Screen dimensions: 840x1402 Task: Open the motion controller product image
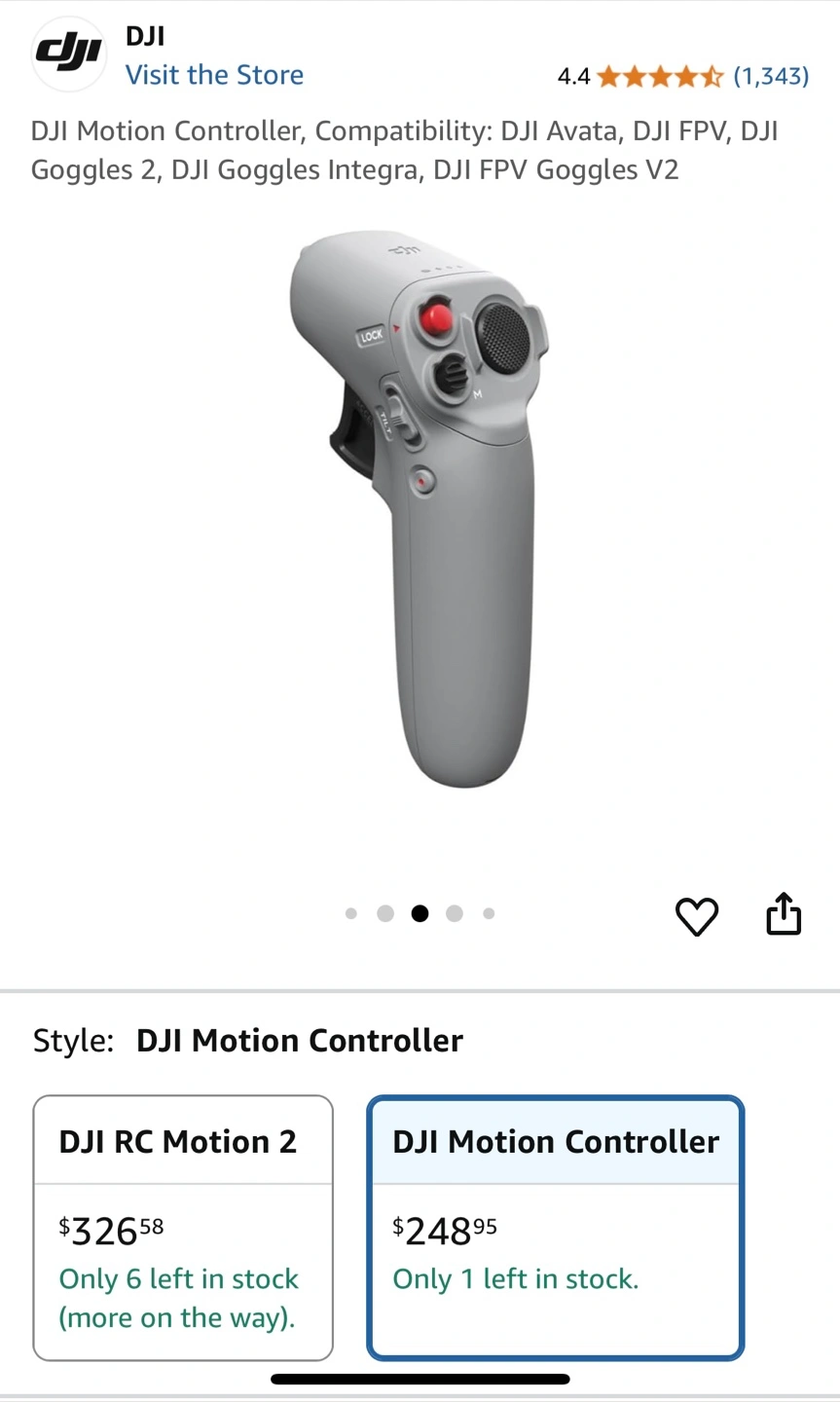(x=419, y=510)
